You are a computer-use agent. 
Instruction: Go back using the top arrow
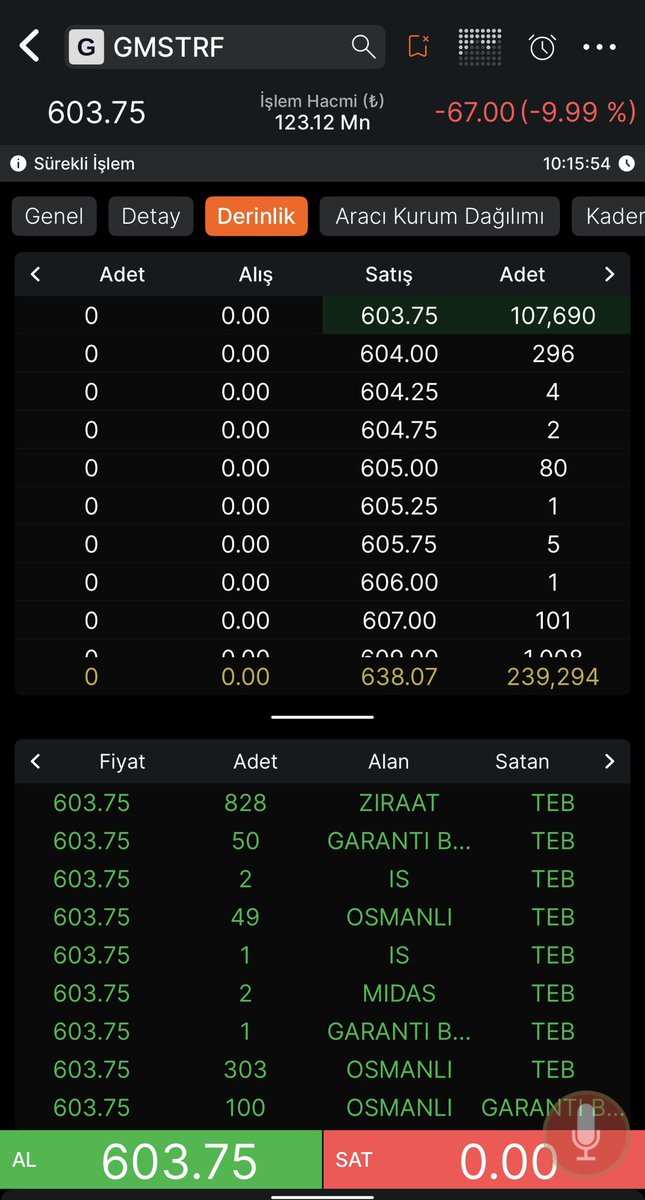tap(30, 46)
